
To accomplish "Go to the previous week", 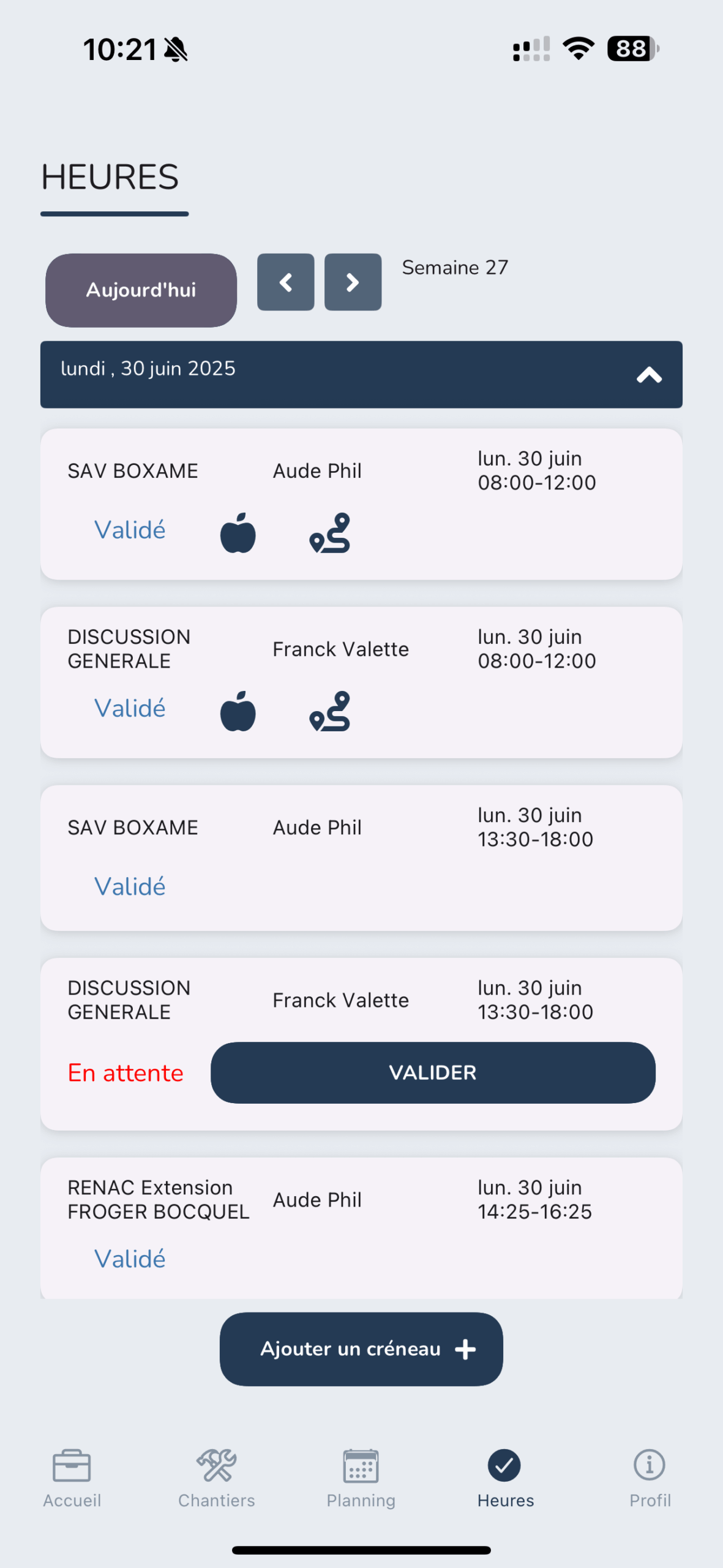I will (285, 282).
